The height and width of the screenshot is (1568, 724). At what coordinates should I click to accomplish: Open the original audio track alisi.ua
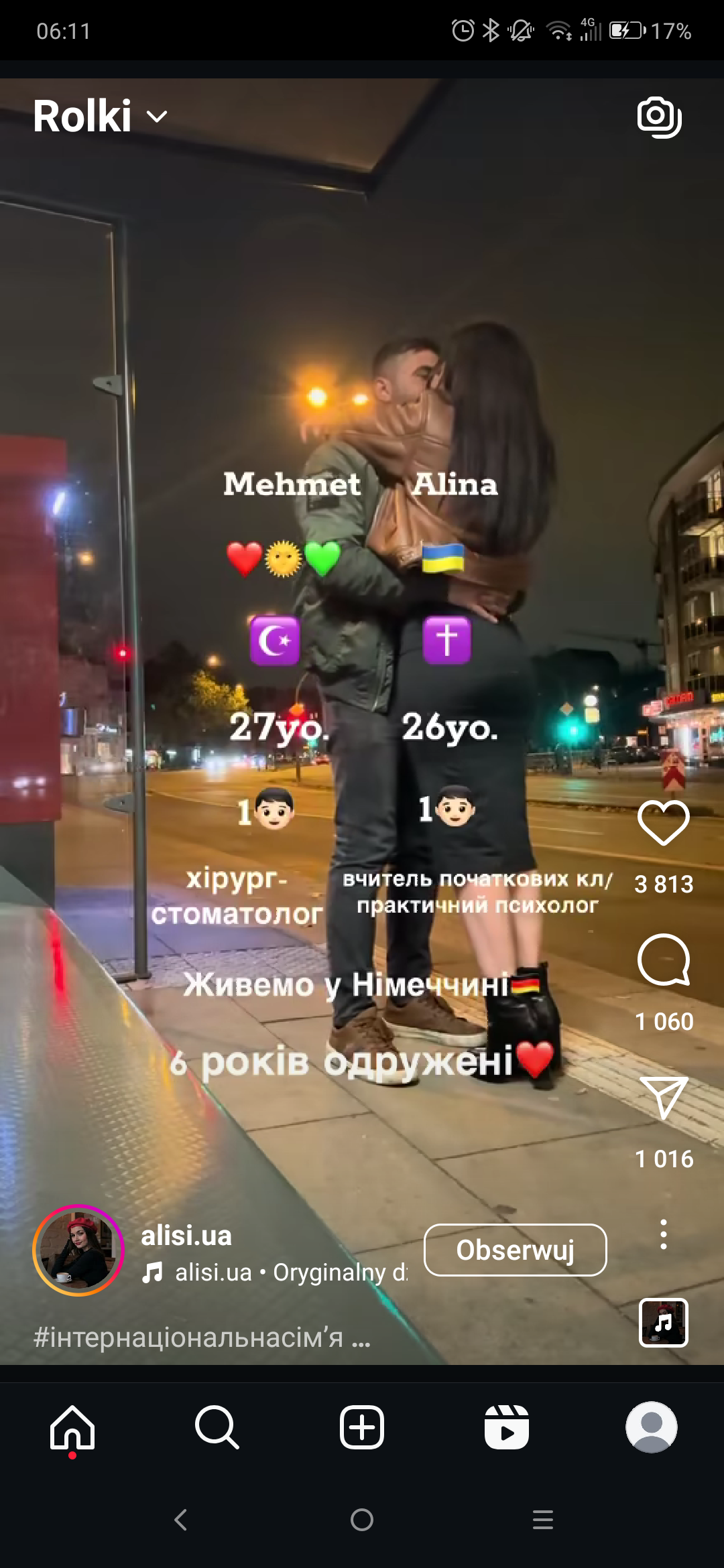pos(275,1272)
